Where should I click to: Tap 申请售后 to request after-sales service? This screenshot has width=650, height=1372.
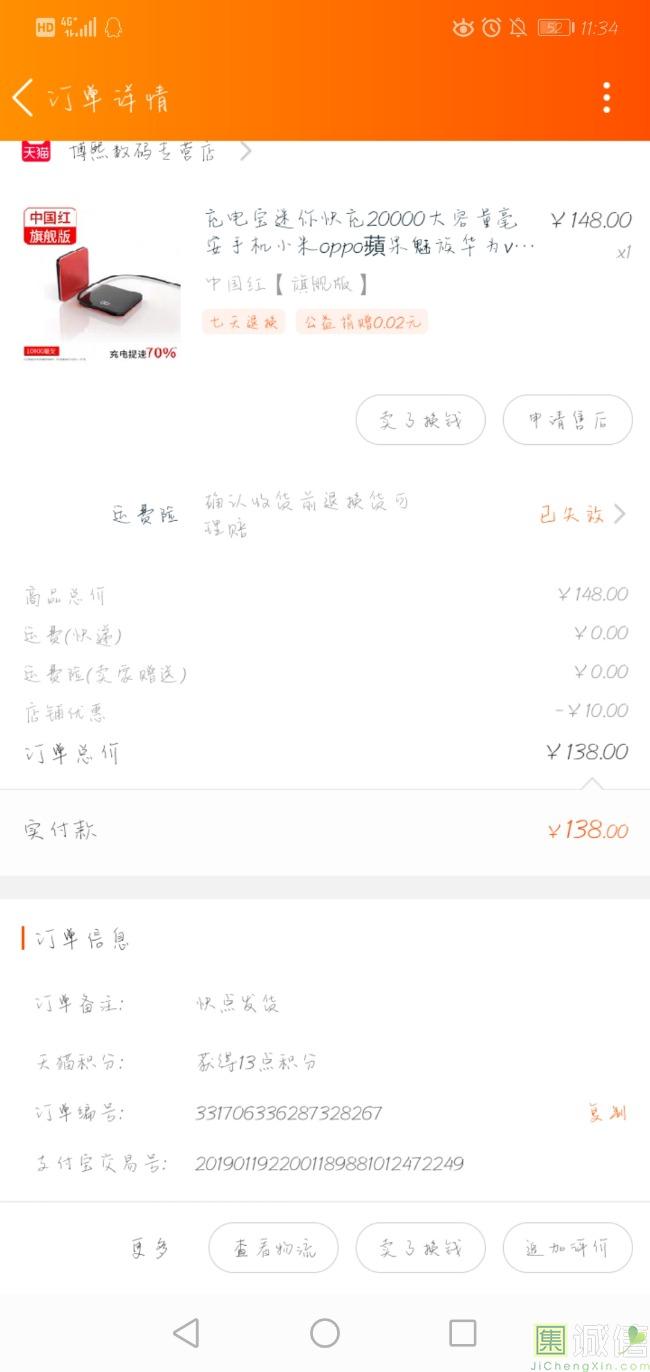567,420
